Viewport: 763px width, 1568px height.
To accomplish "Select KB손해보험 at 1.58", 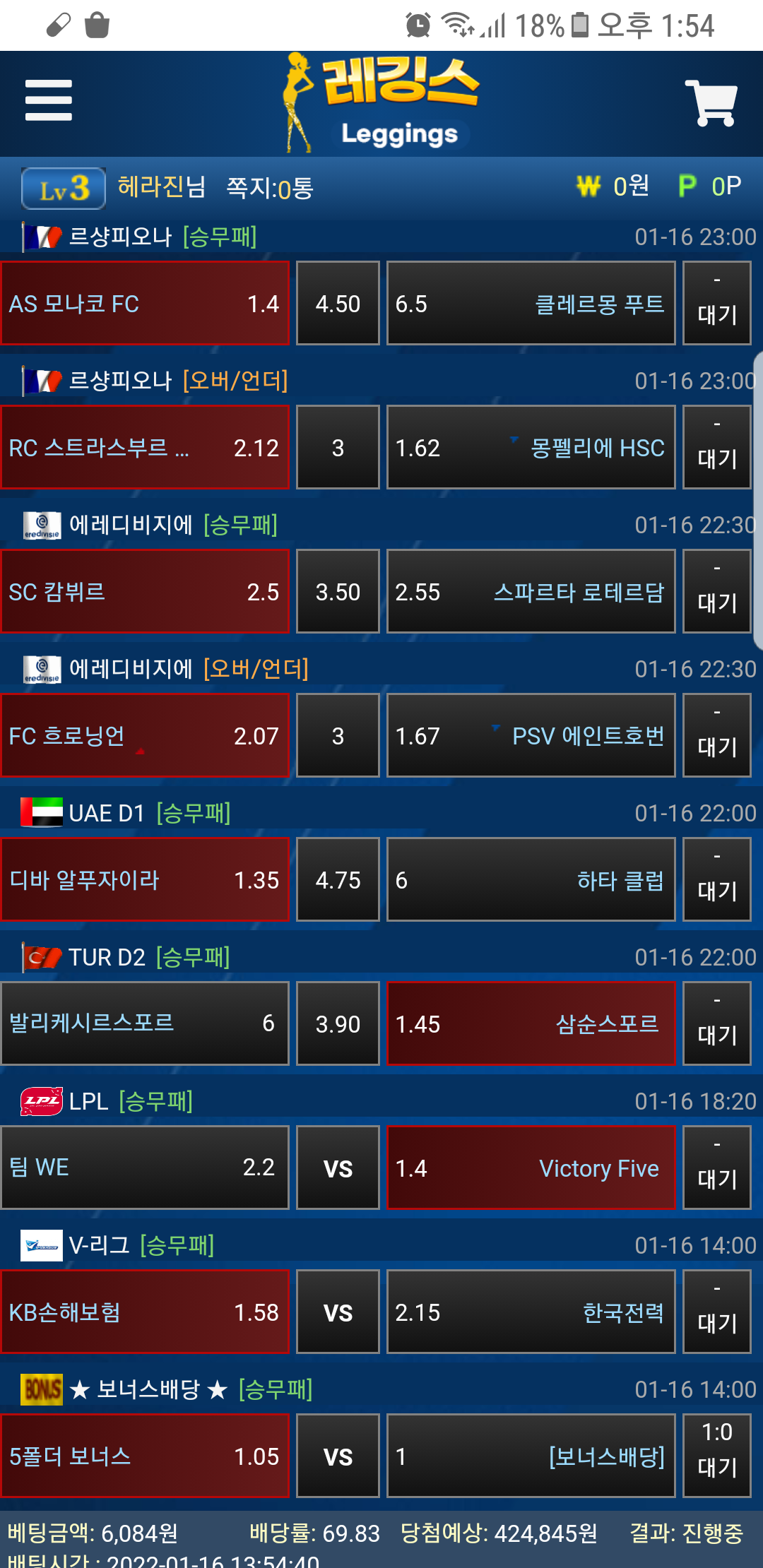I will [145, 1312].
